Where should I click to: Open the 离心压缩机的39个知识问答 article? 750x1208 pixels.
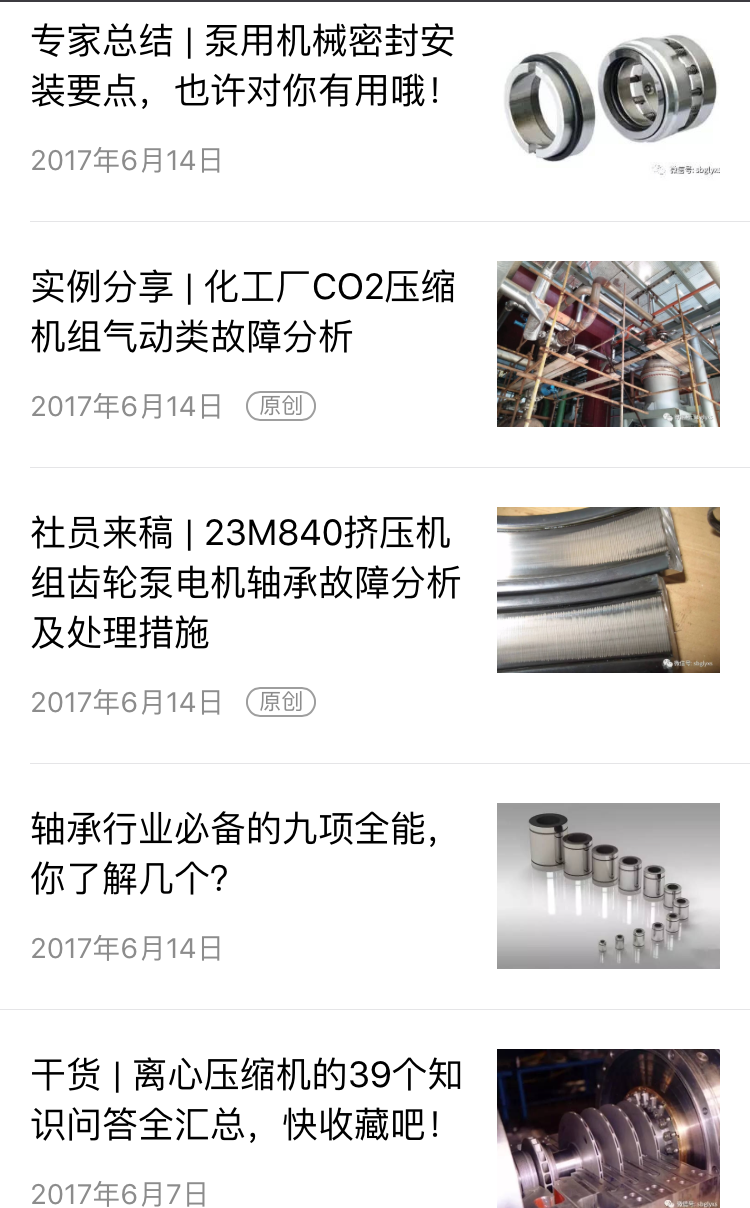click(x=245, y=1100)
